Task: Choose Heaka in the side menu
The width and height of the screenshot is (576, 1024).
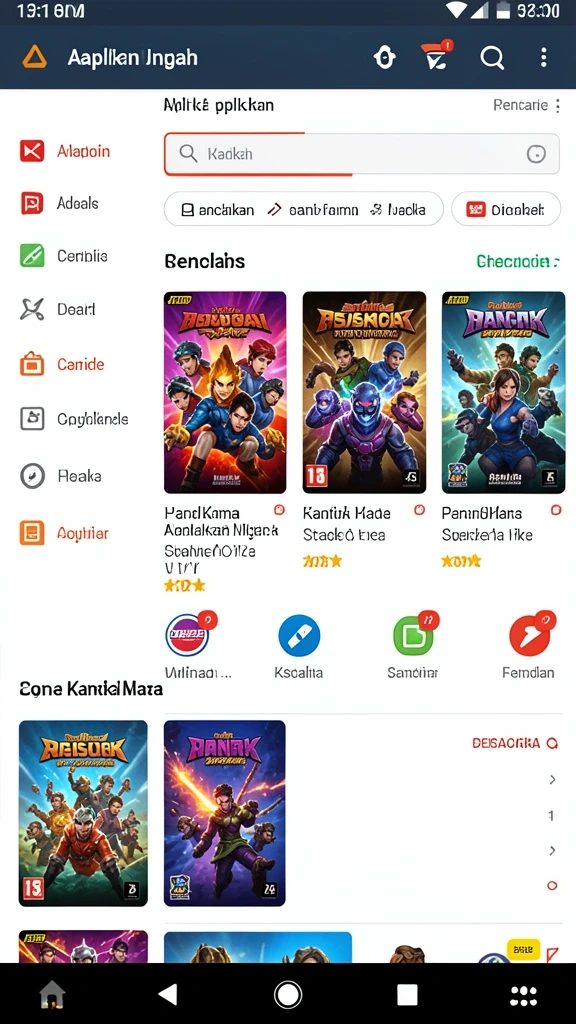Action: [x=61, y=475]
